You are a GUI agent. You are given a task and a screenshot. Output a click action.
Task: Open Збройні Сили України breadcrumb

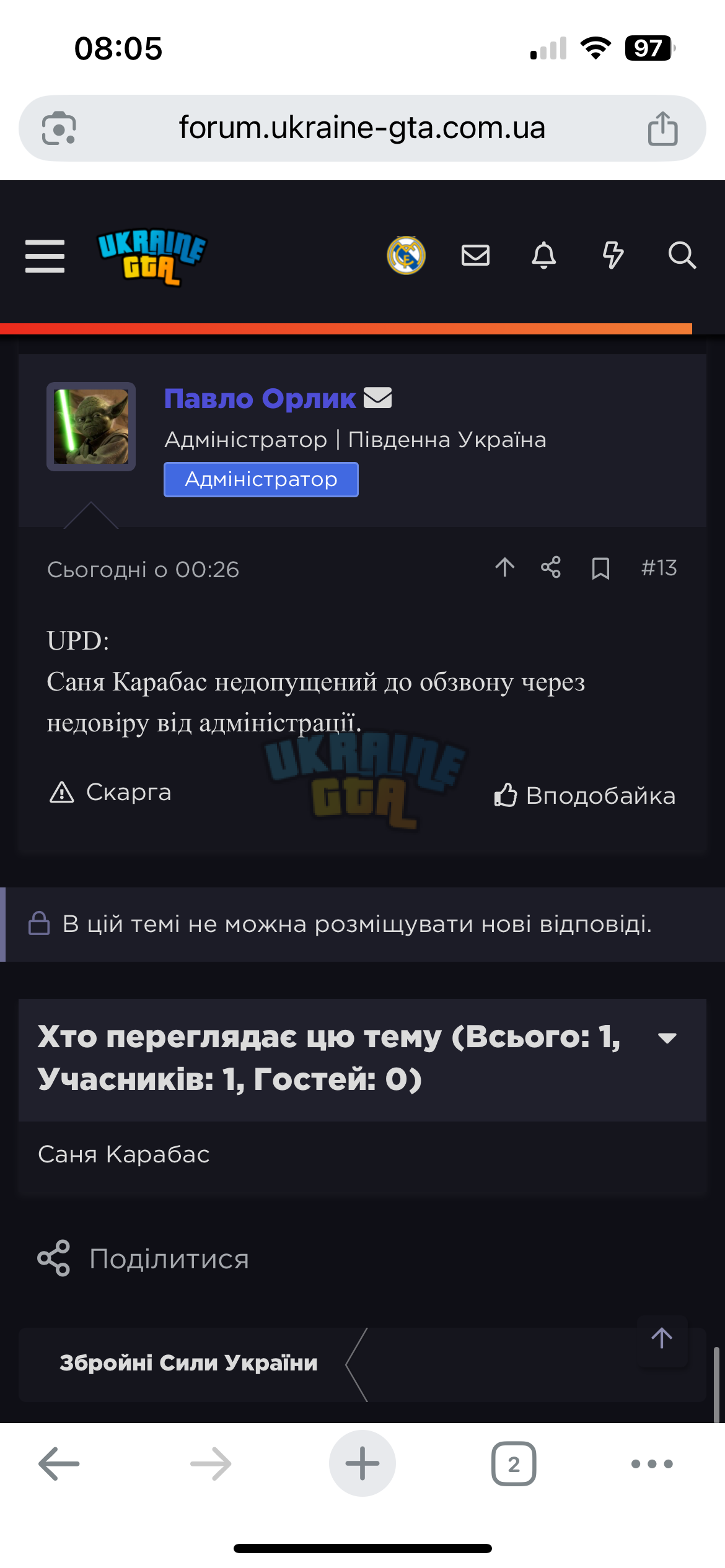188,1363
